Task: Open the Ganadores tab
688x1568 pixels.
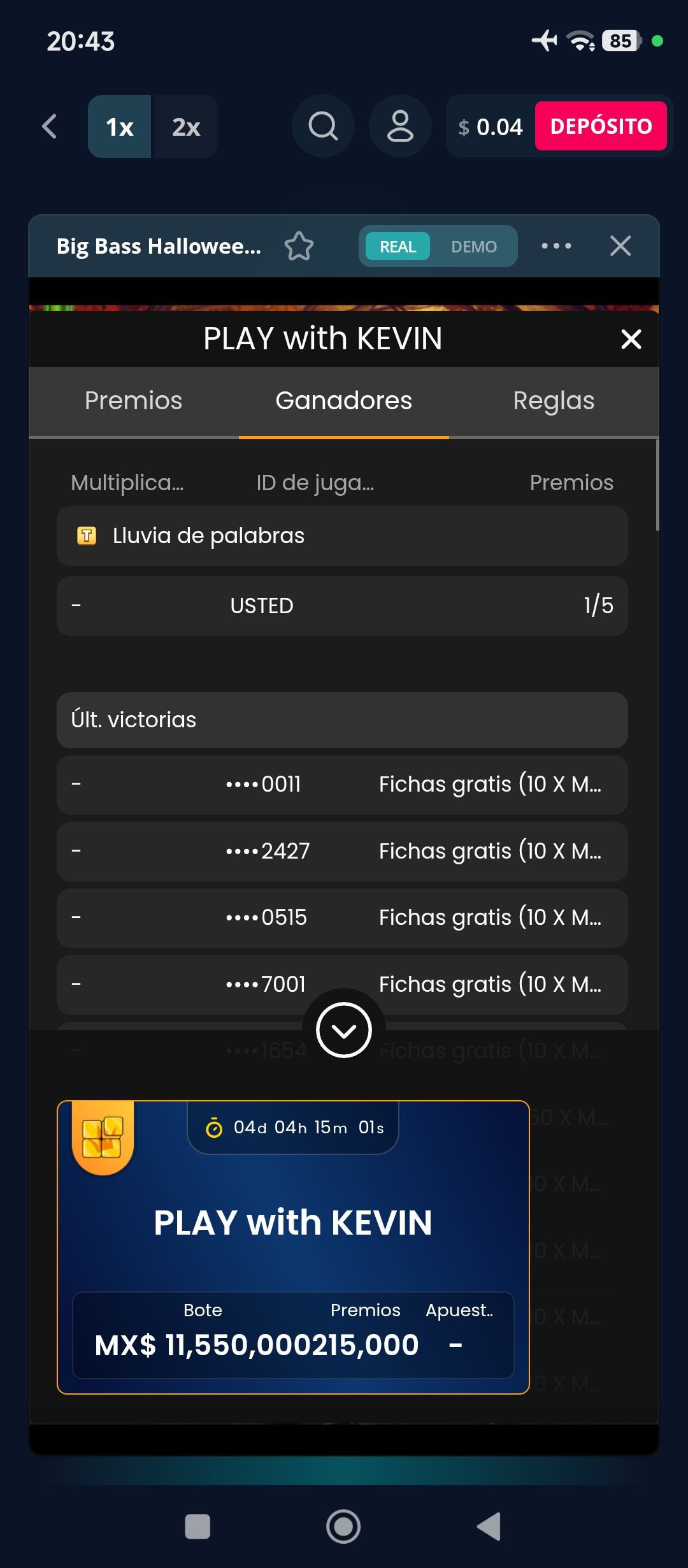Action: point(344,401)
